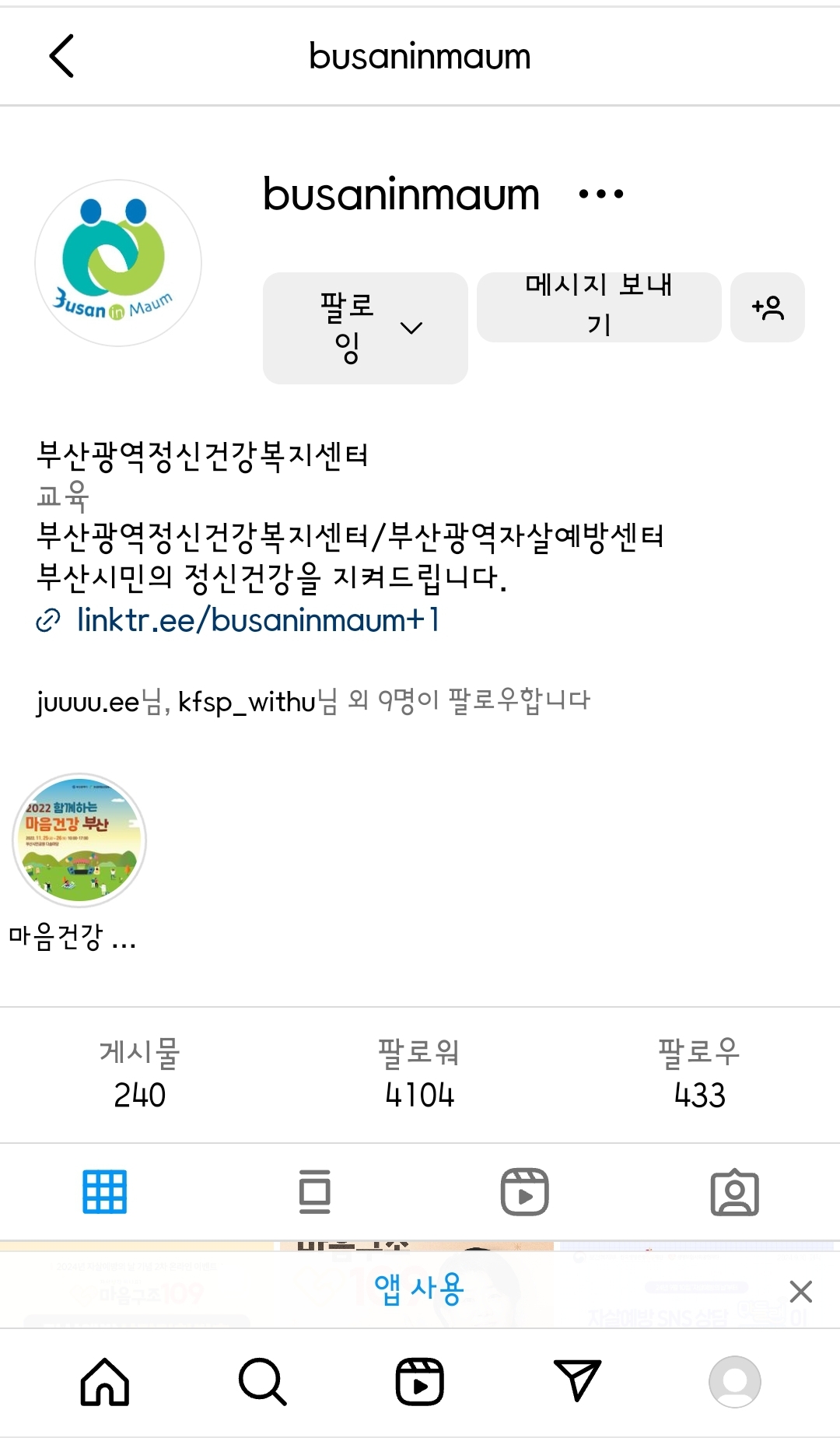The width and height of the screenshot is (840, 1438).
Task: Open direct messages paper plane icon
Action: (x=576, y=1382)
